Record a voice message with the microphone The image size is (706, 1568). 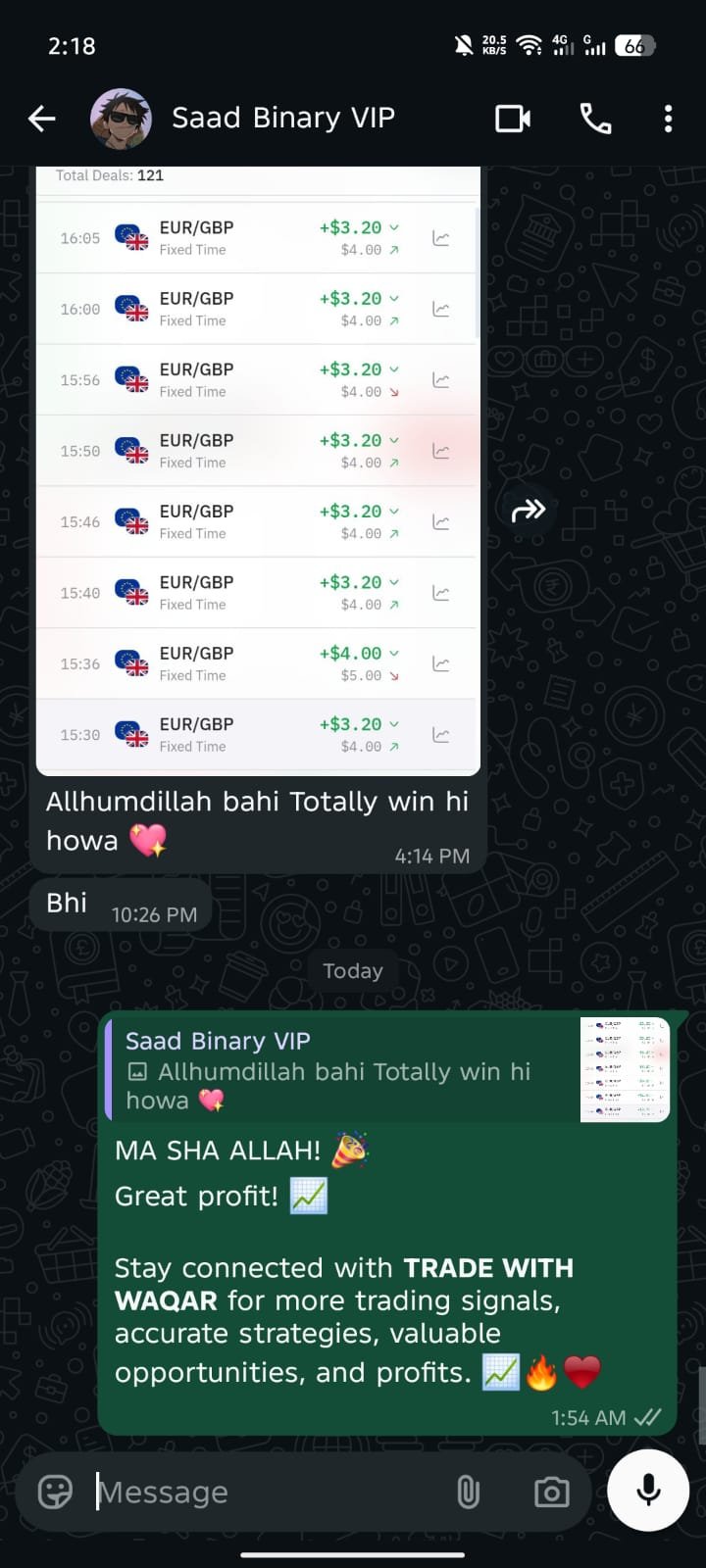648,1490
